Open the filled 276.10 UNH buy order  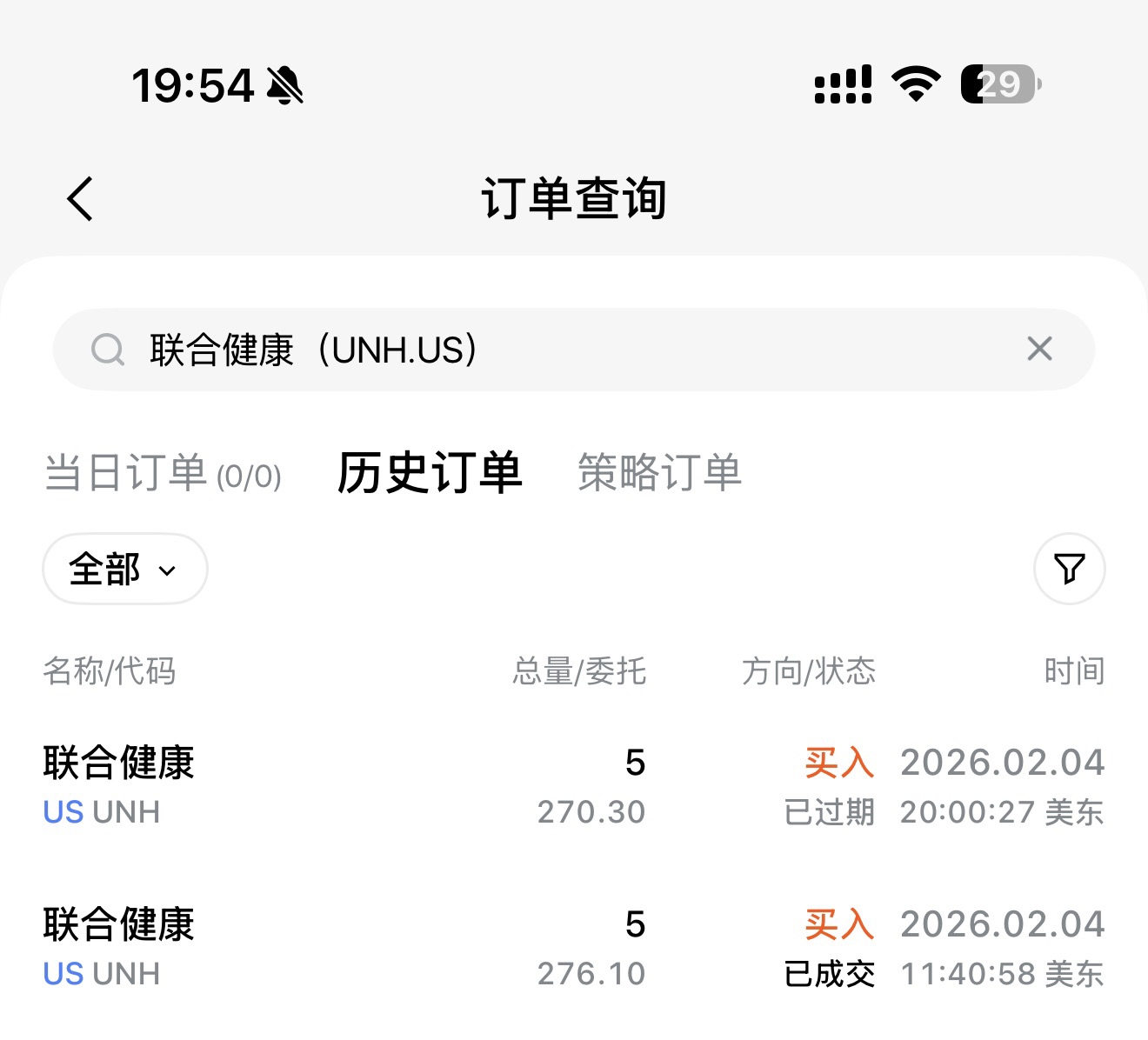click(x=574, y=948)
